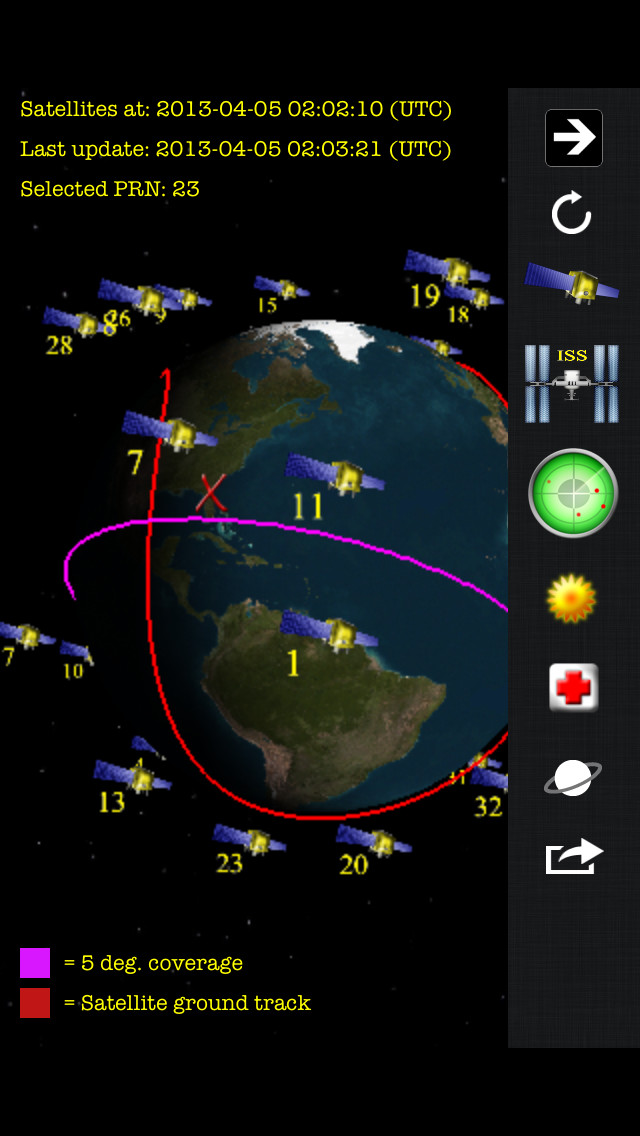The height and width of the screenshot is (1136, 640).
Task: Refresh the satellite data
Action: point(572,214)
